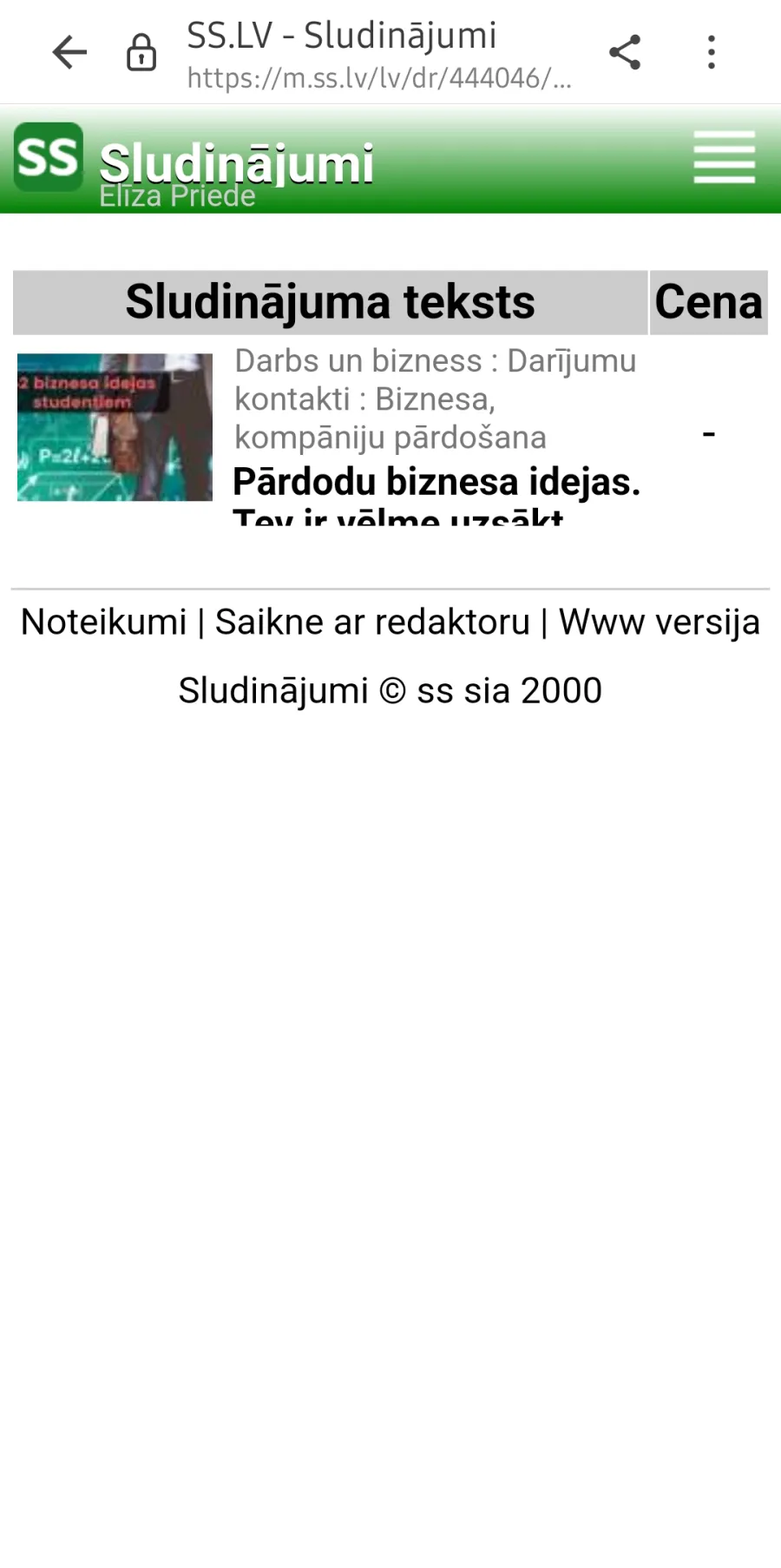The height and width of the screenshot is (1568, 781).
Task: View site security lock info
Action: 141,52
